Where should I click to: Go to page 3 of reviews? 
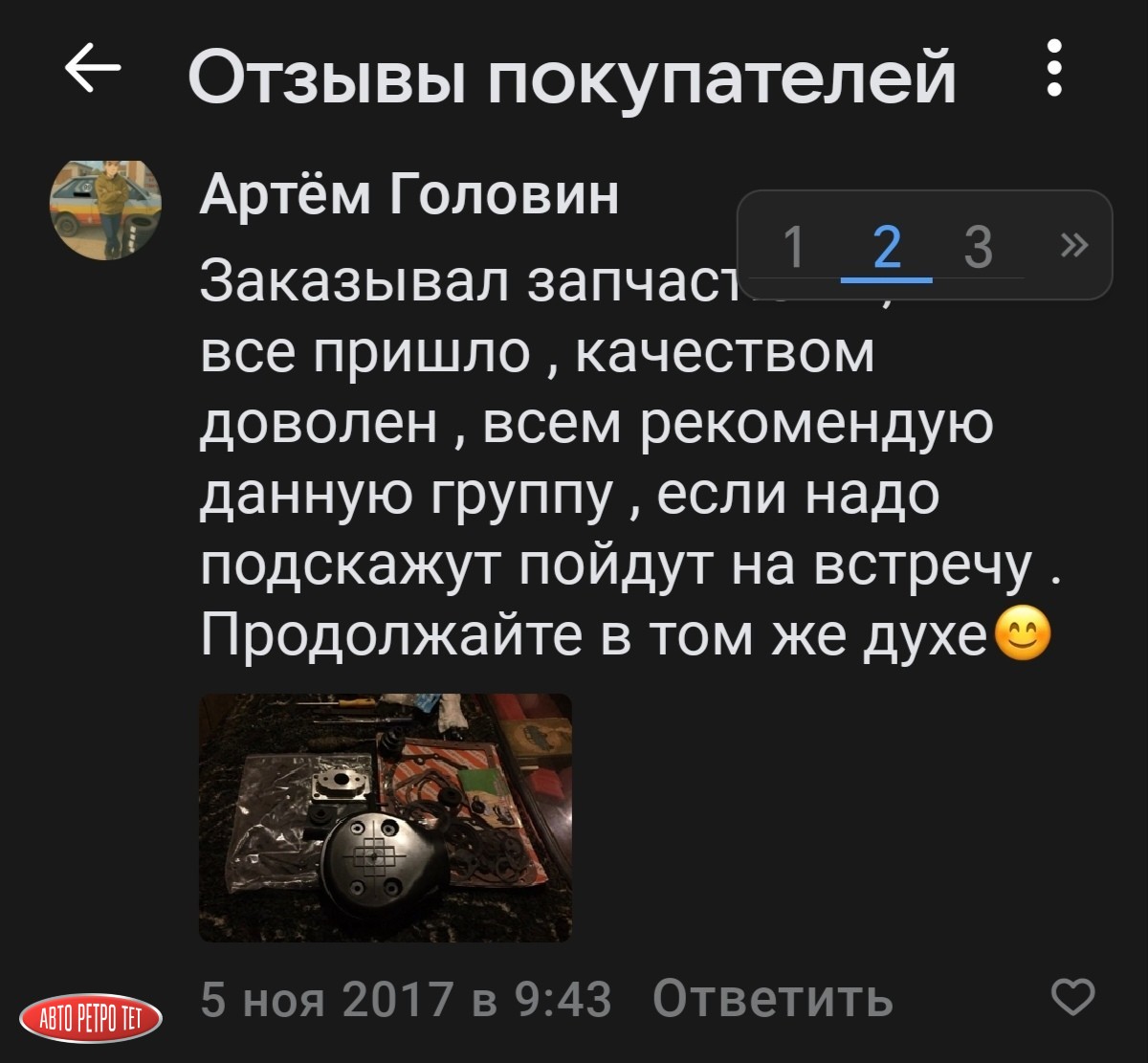point(978,248)
